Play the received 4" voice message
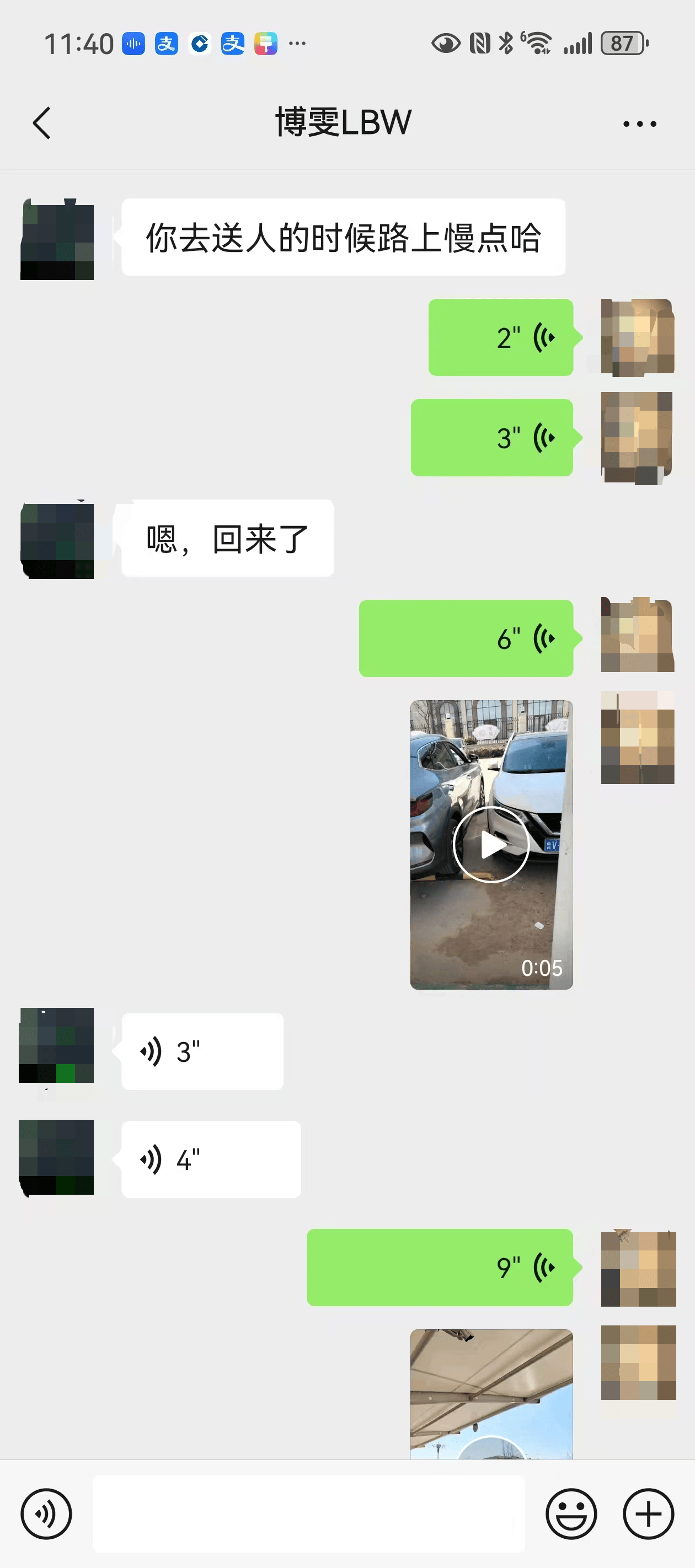Viewport: 695px width, 1568px height. pyautogui.click(x=210, y=1158)
